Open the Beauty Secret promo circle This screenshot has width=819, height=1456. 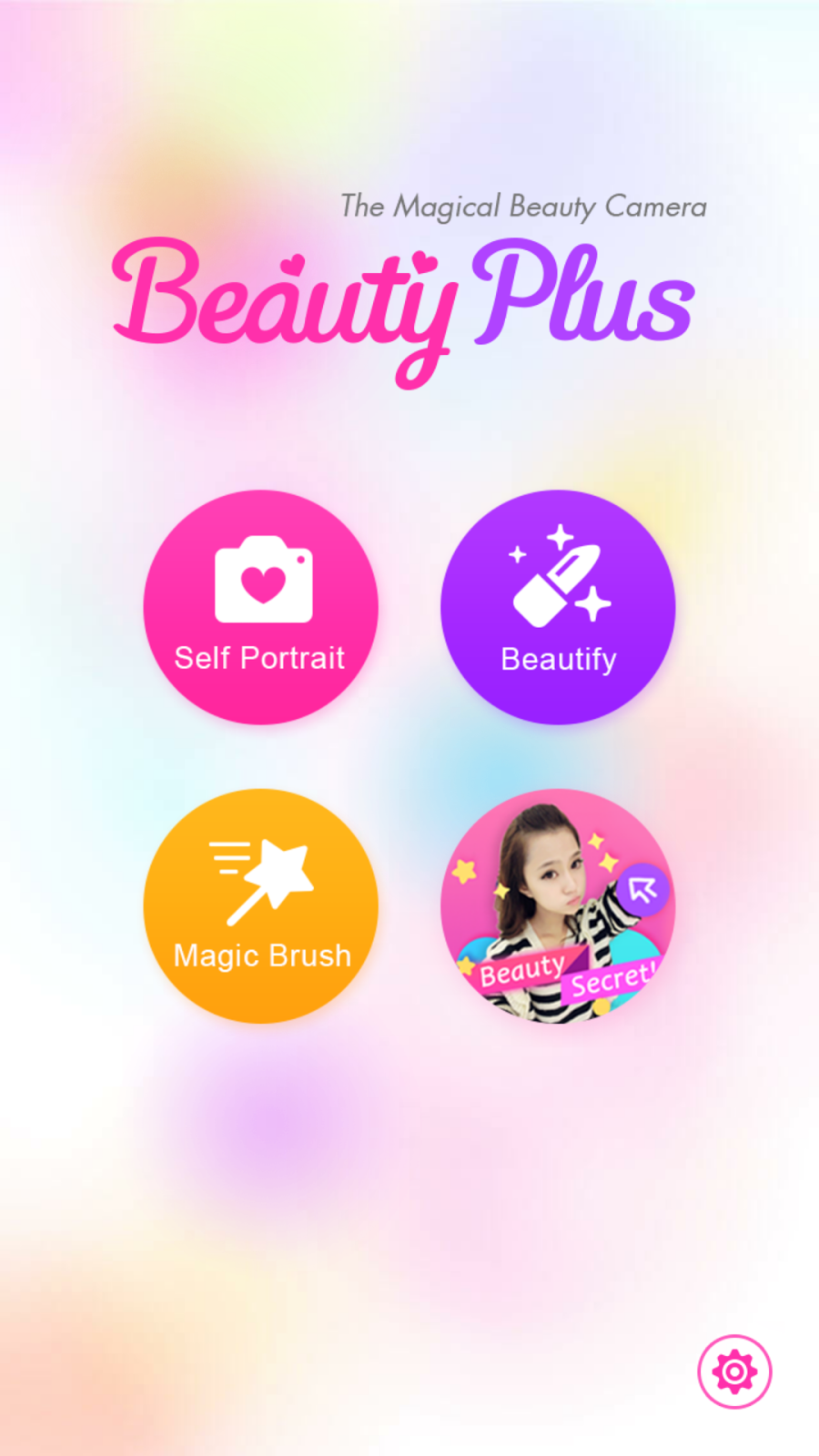(558, 905)
